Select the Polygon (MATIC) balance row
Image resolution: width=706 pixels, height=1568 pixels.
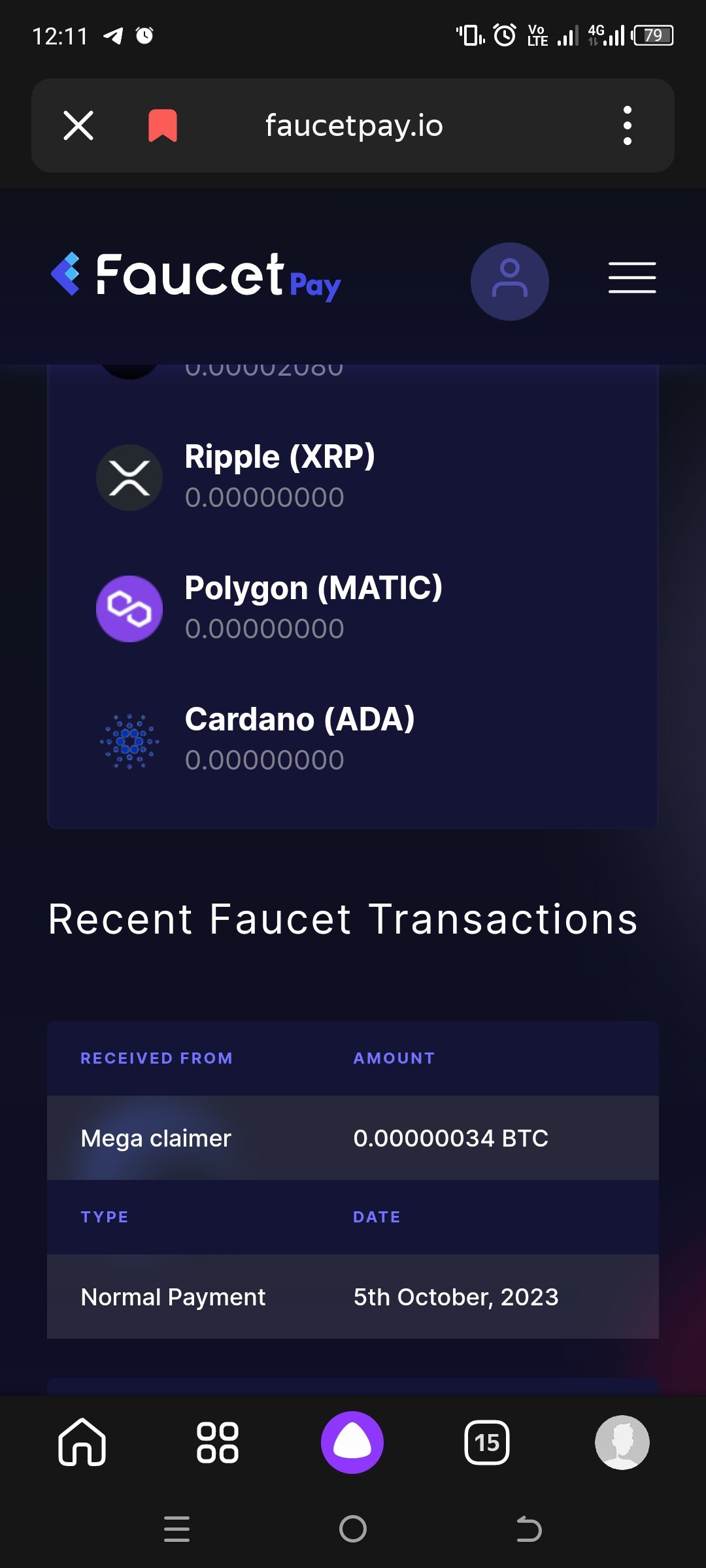coord(352,608)
